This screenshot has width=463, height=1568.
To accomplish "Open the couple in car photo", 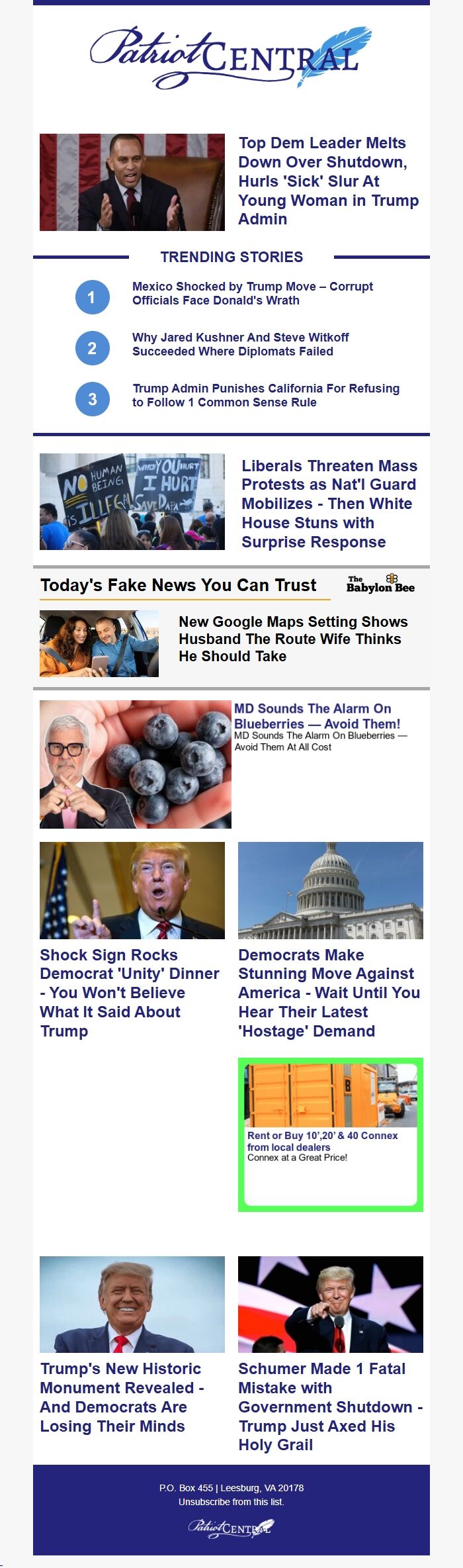I will click(x=99, y=643).
